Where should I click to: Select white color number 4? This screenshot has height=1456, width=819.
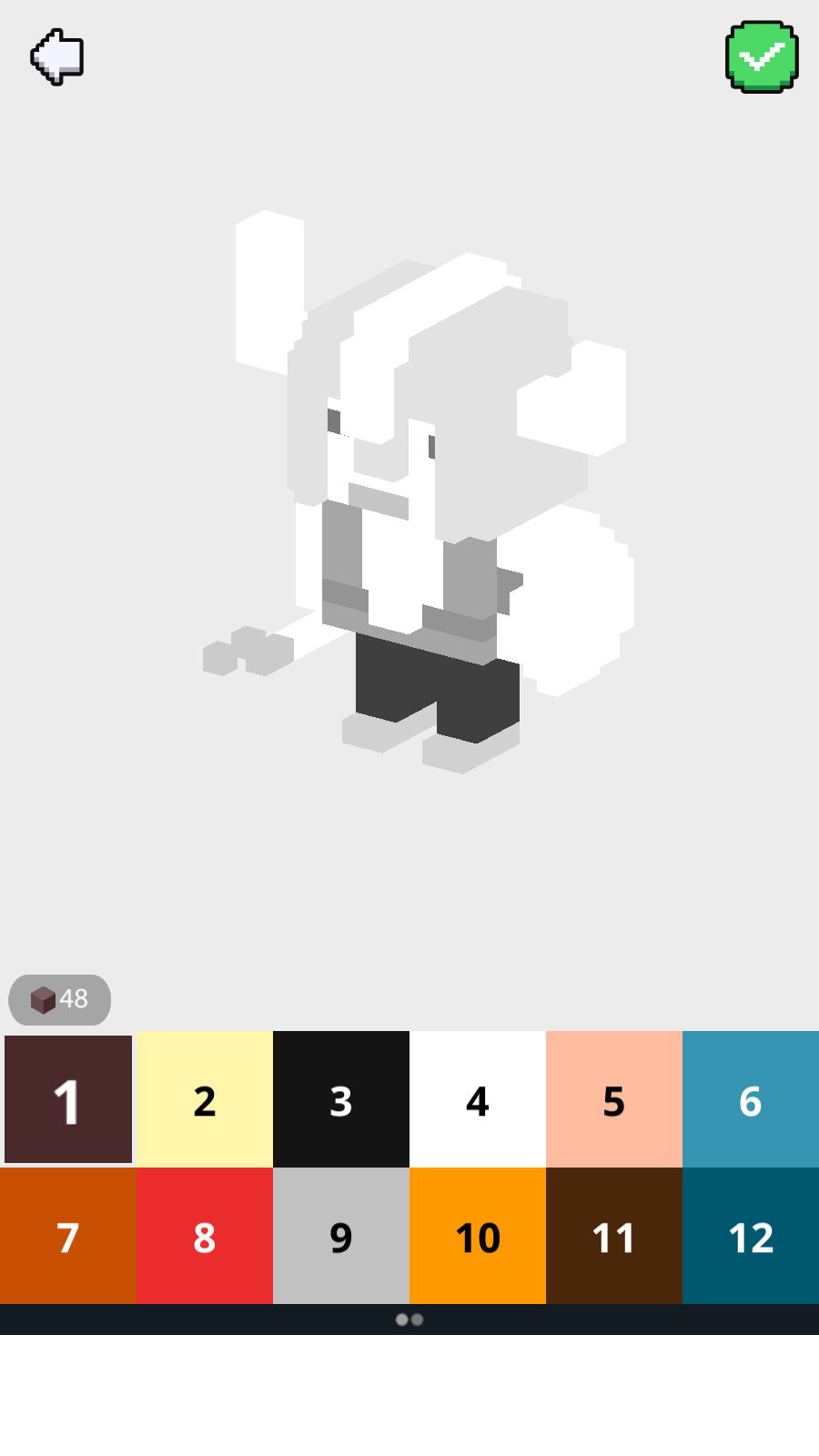(478, 1099)
